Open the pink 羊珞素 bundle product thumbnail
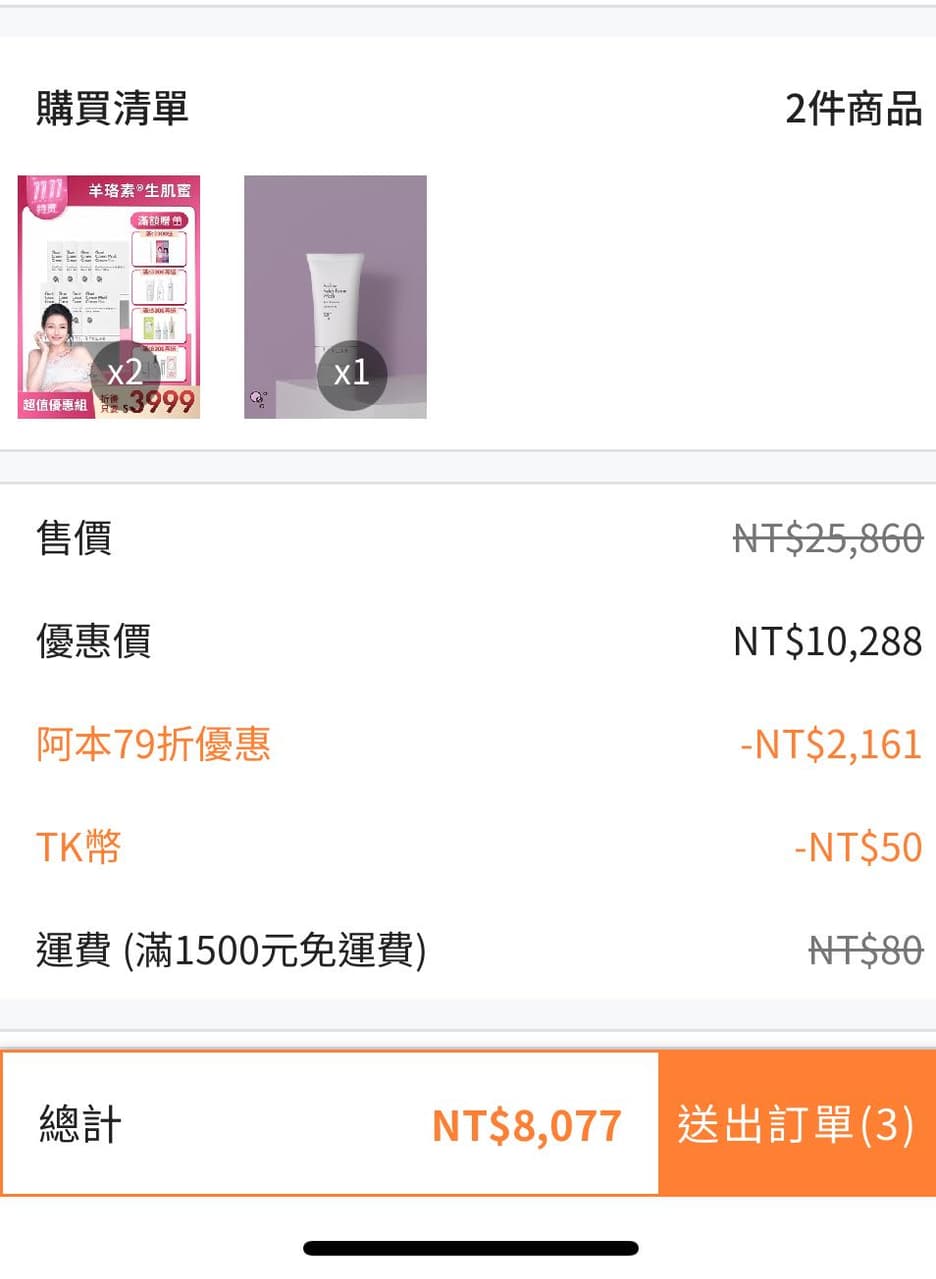The image size is (936, 1279). [109, 297]
